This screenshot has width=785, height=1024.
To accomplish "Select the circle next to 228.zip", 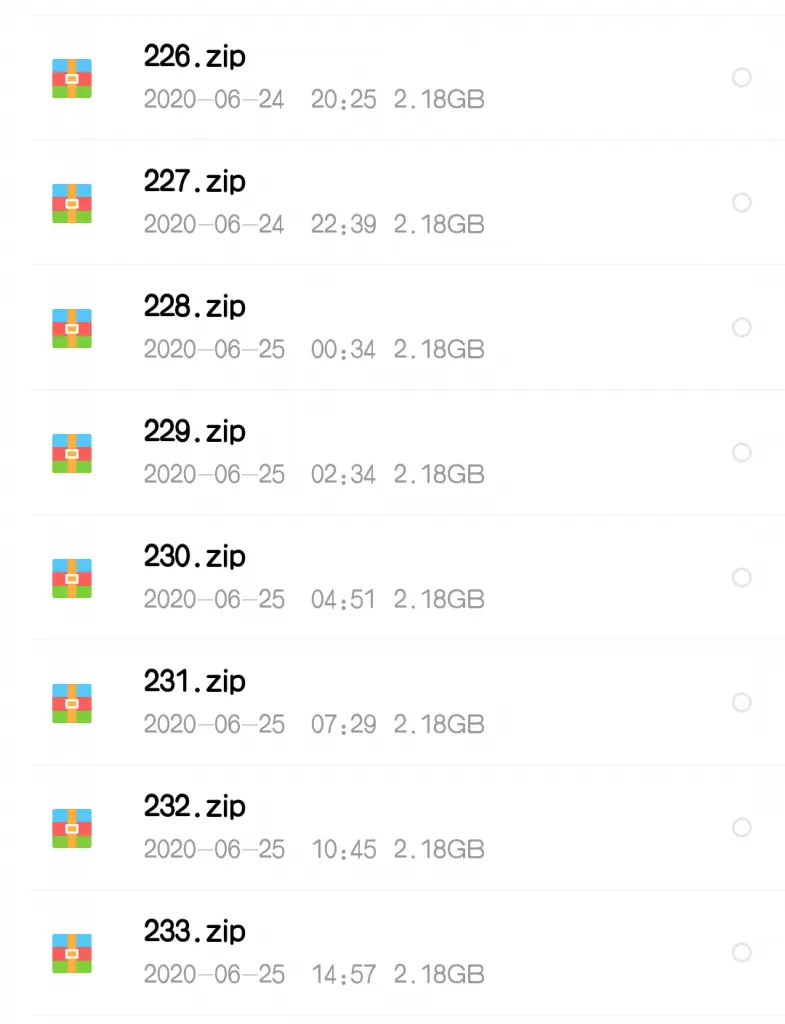I will point(741,328).
